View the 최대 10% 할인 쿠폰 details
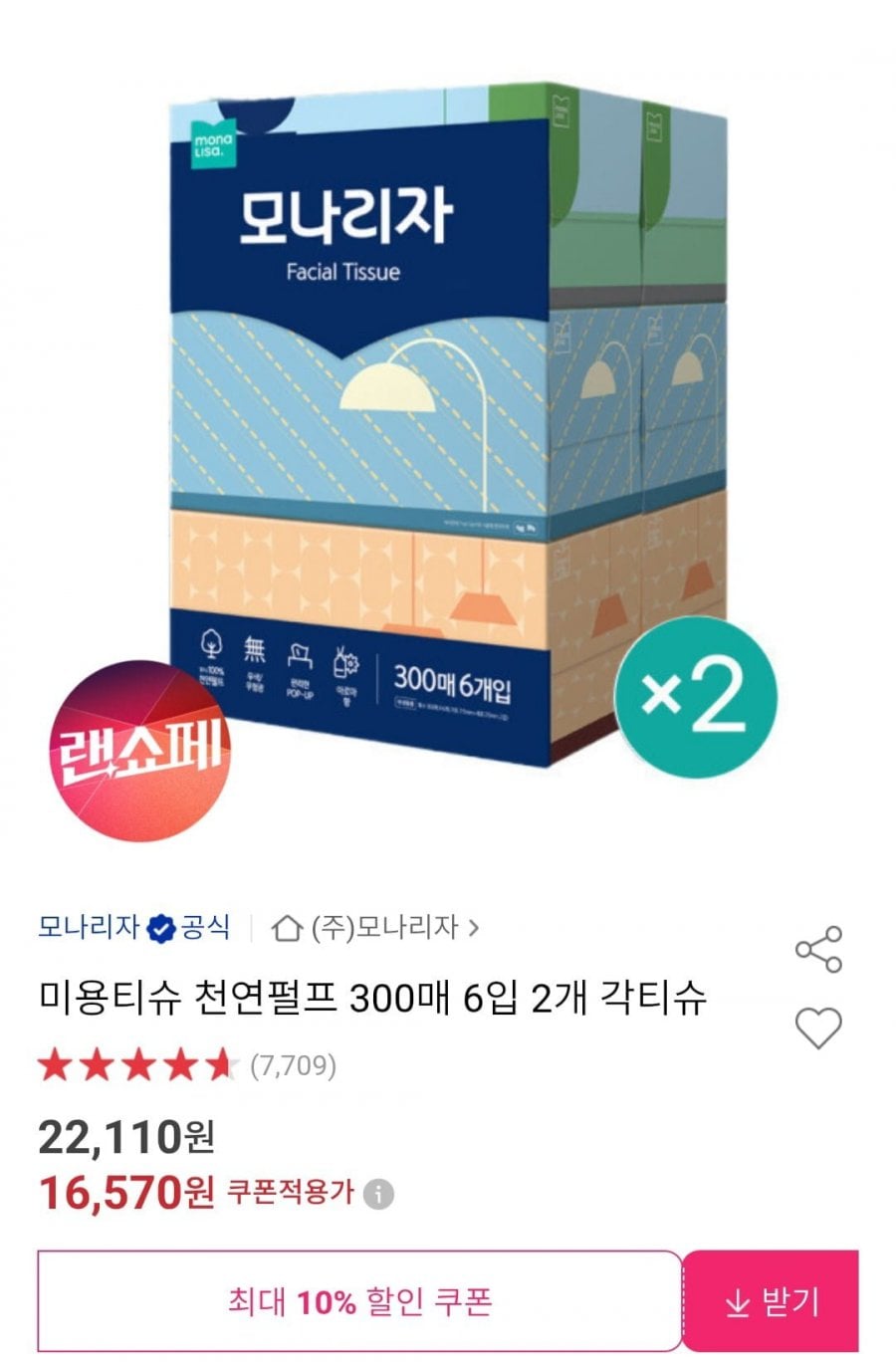 (359, 1301)
